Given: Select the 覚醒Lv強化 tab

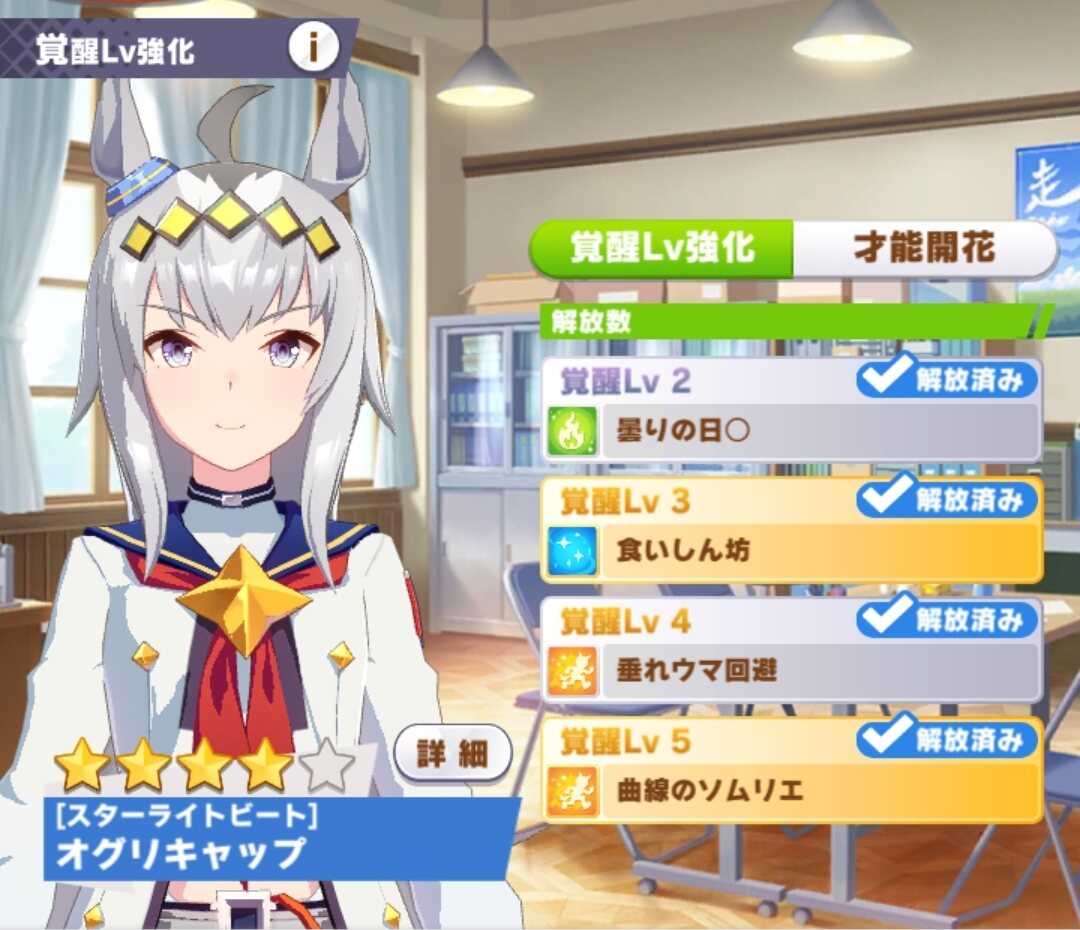Looking at the screenshot, I should (x=662, y=248).
